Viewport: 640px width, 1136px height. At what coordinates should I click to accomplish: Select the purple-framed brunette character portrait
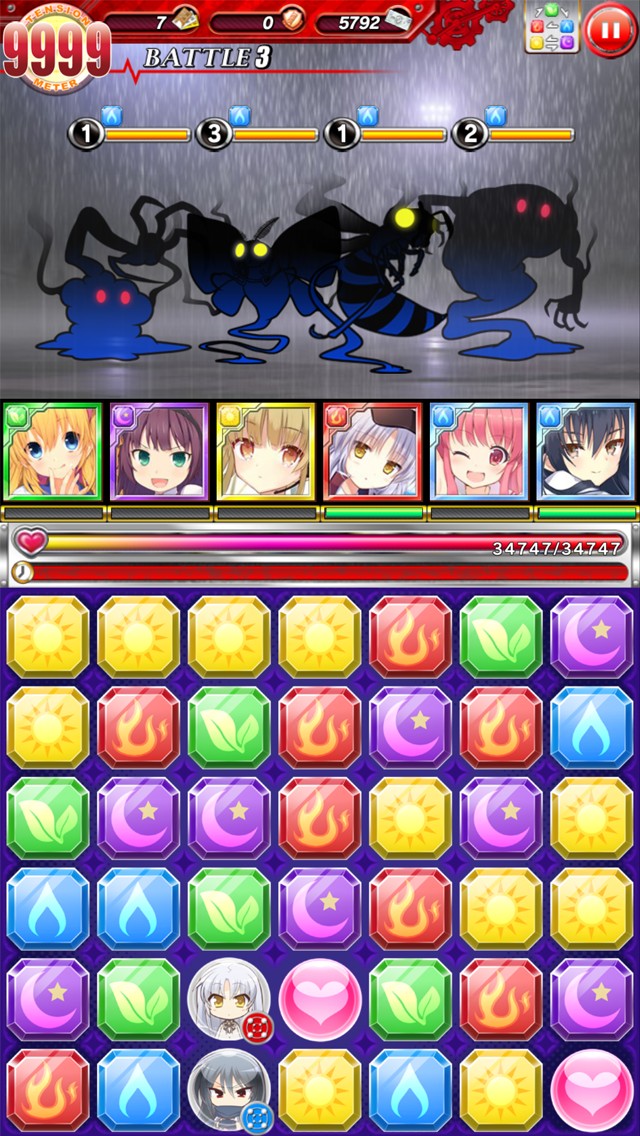159,452
